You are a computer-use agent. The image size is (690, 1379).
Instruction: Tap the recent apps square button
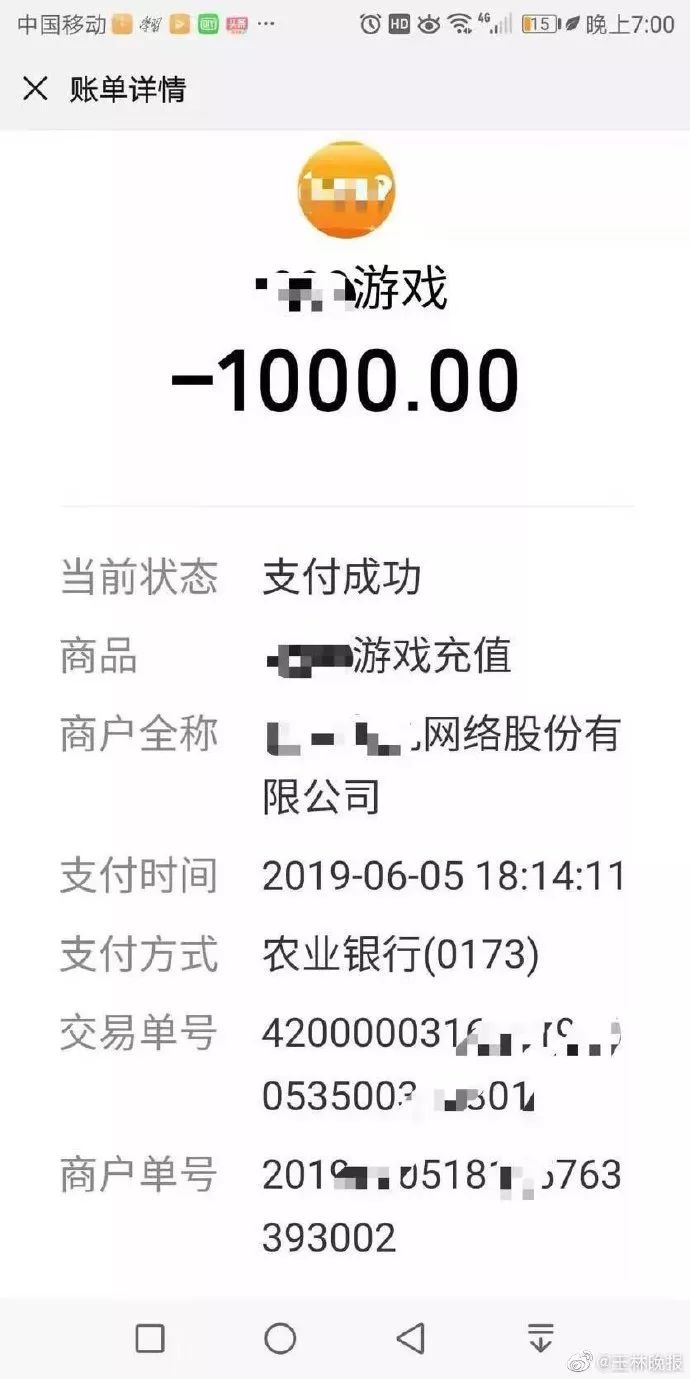(150, 1338)
